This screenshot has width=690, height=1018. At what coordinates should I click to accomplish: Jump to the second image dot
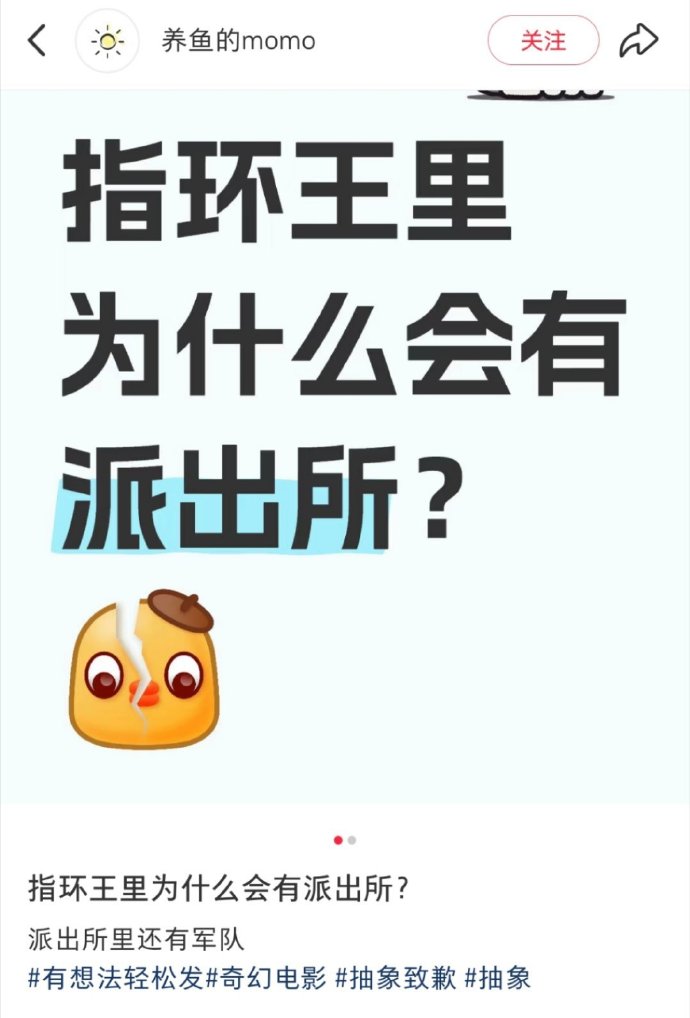pos(352,840)
